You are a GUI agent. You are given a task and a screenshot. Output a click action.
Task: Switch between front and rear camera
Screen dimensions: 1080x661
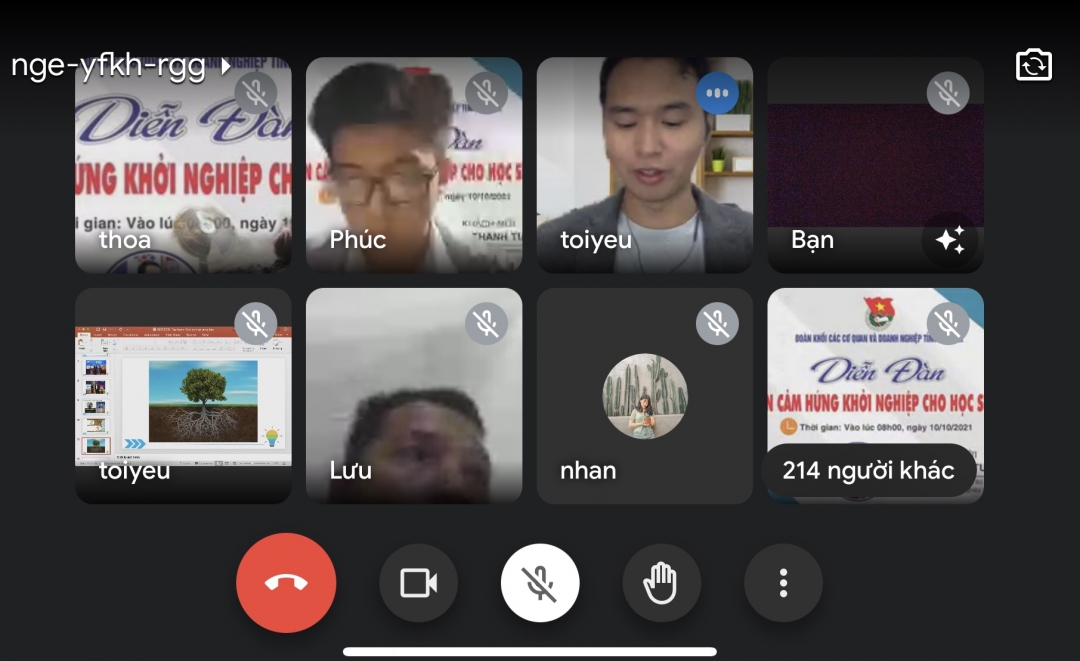pos(1033,66)
